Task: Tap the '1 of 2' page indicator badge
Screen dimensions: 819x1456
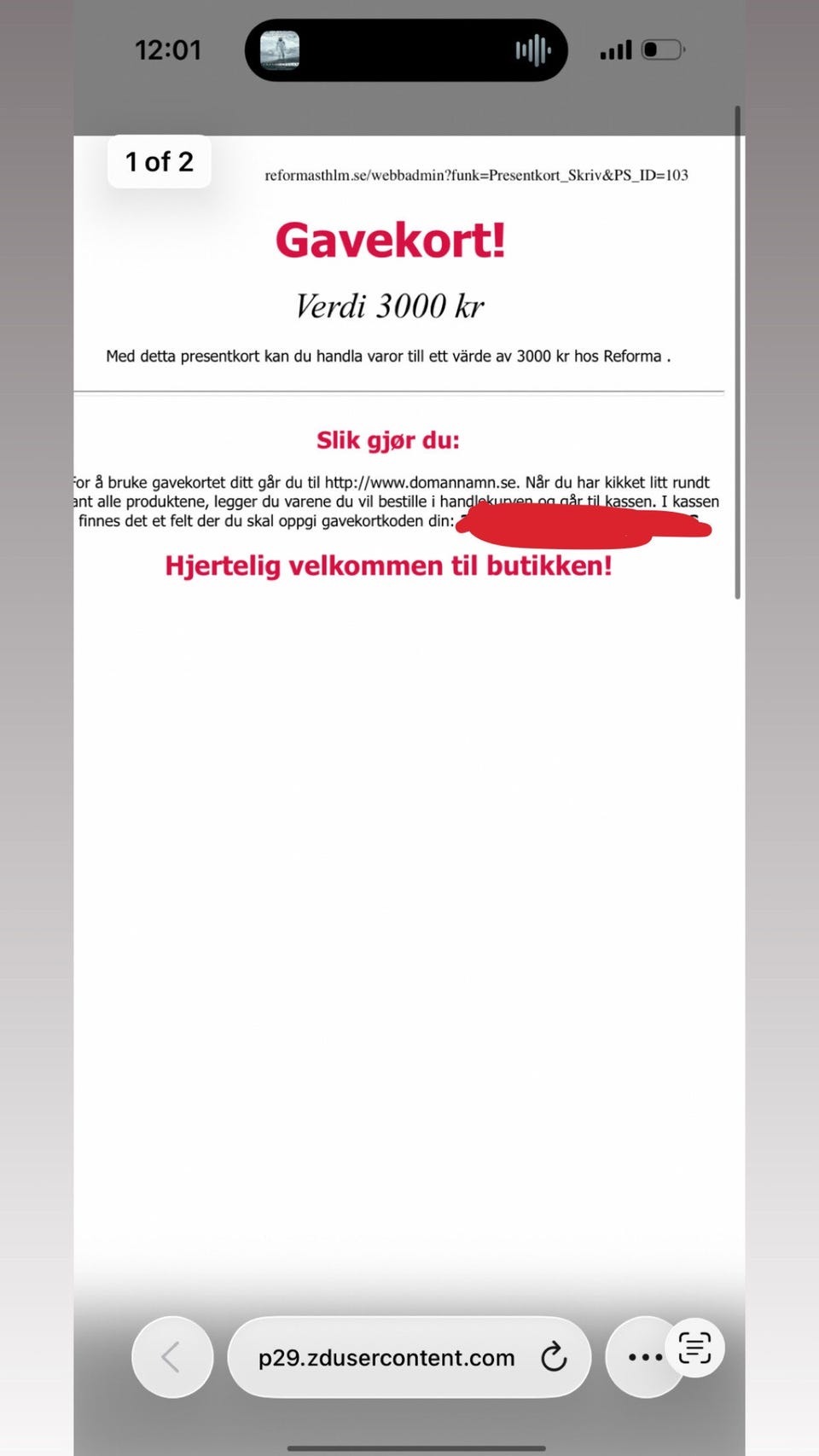Action: coord(159,161)
